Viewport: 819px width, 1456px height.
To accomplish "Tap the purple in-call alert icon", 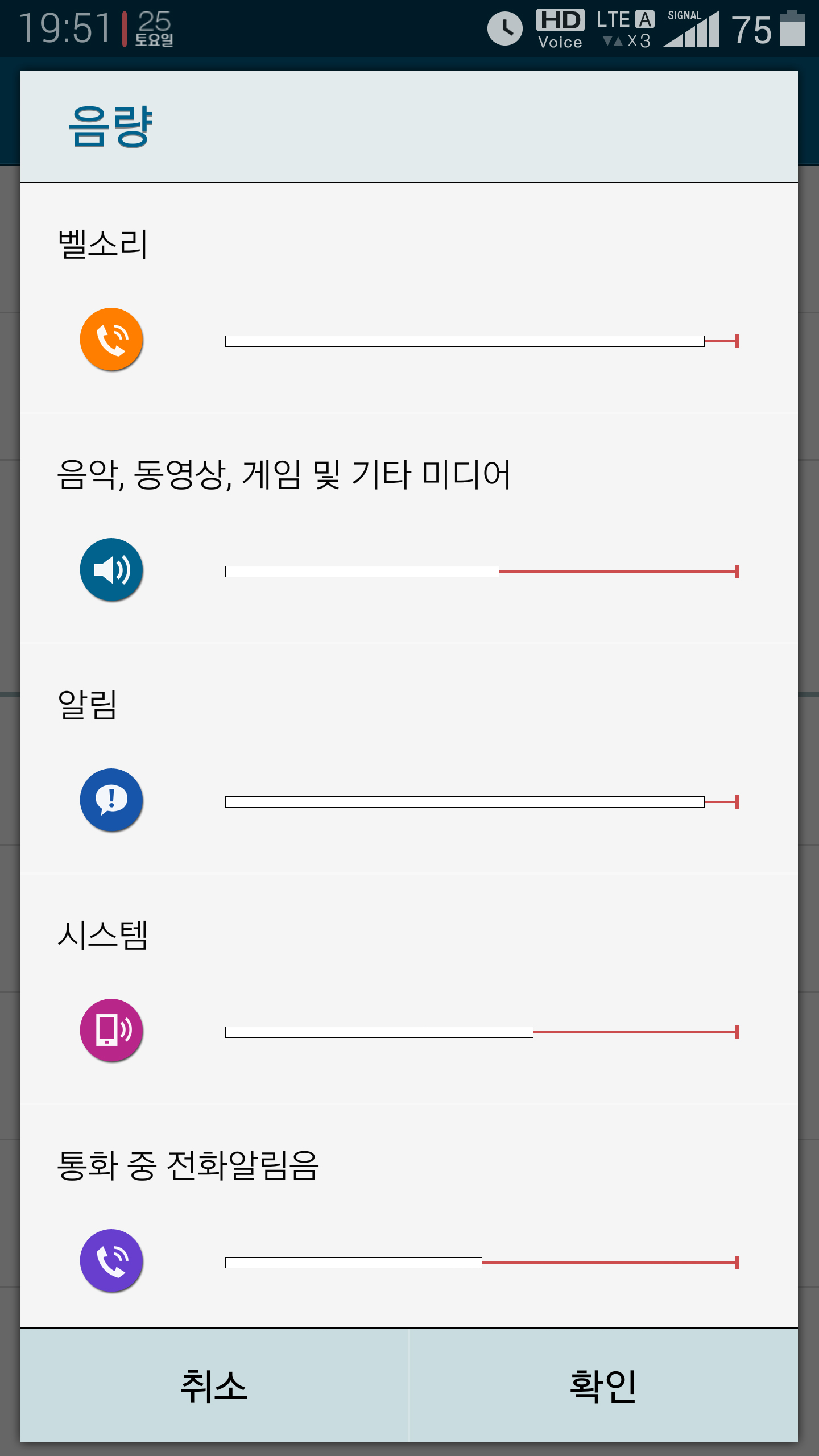I will (111, 1261).
